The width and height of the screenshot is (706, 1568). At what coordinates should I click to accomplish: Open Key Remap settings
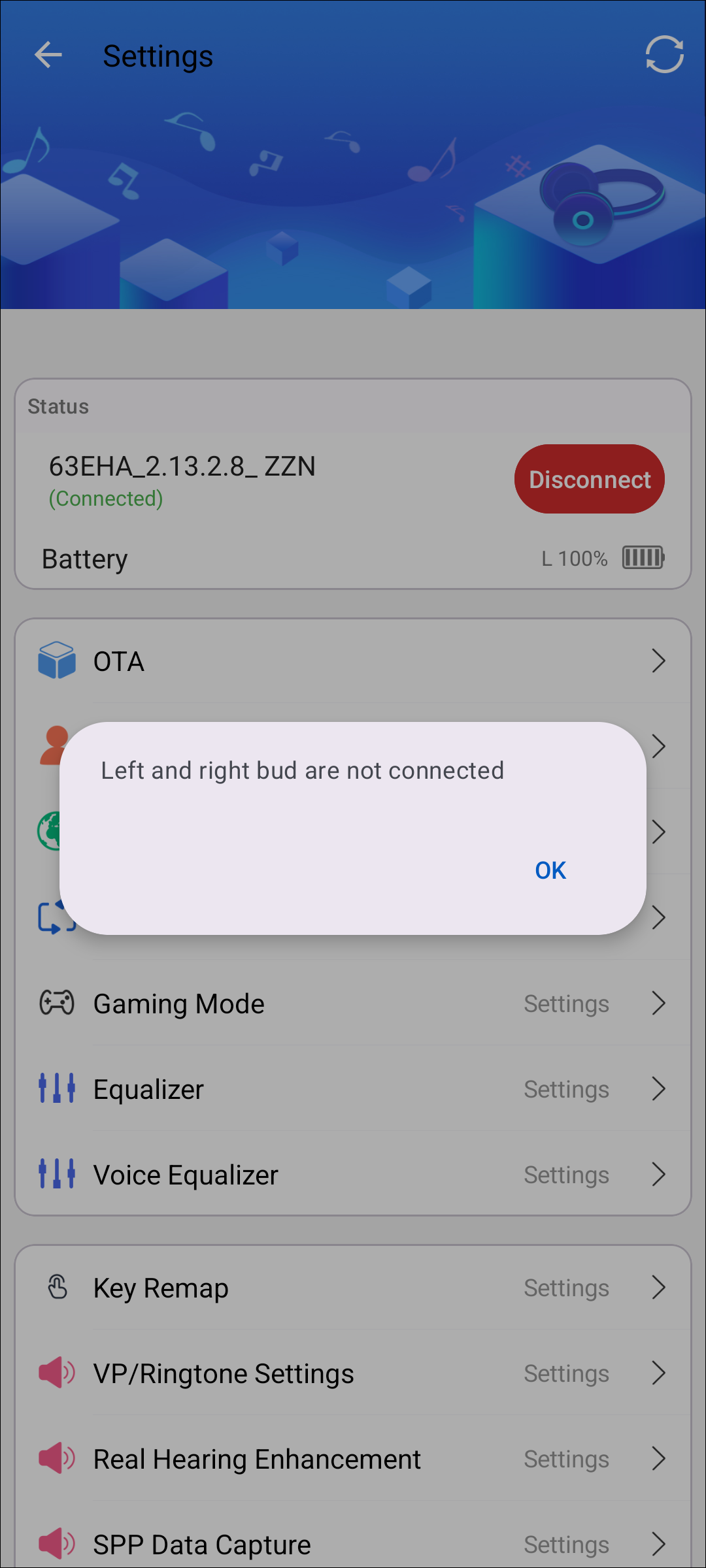[353, 1288]
